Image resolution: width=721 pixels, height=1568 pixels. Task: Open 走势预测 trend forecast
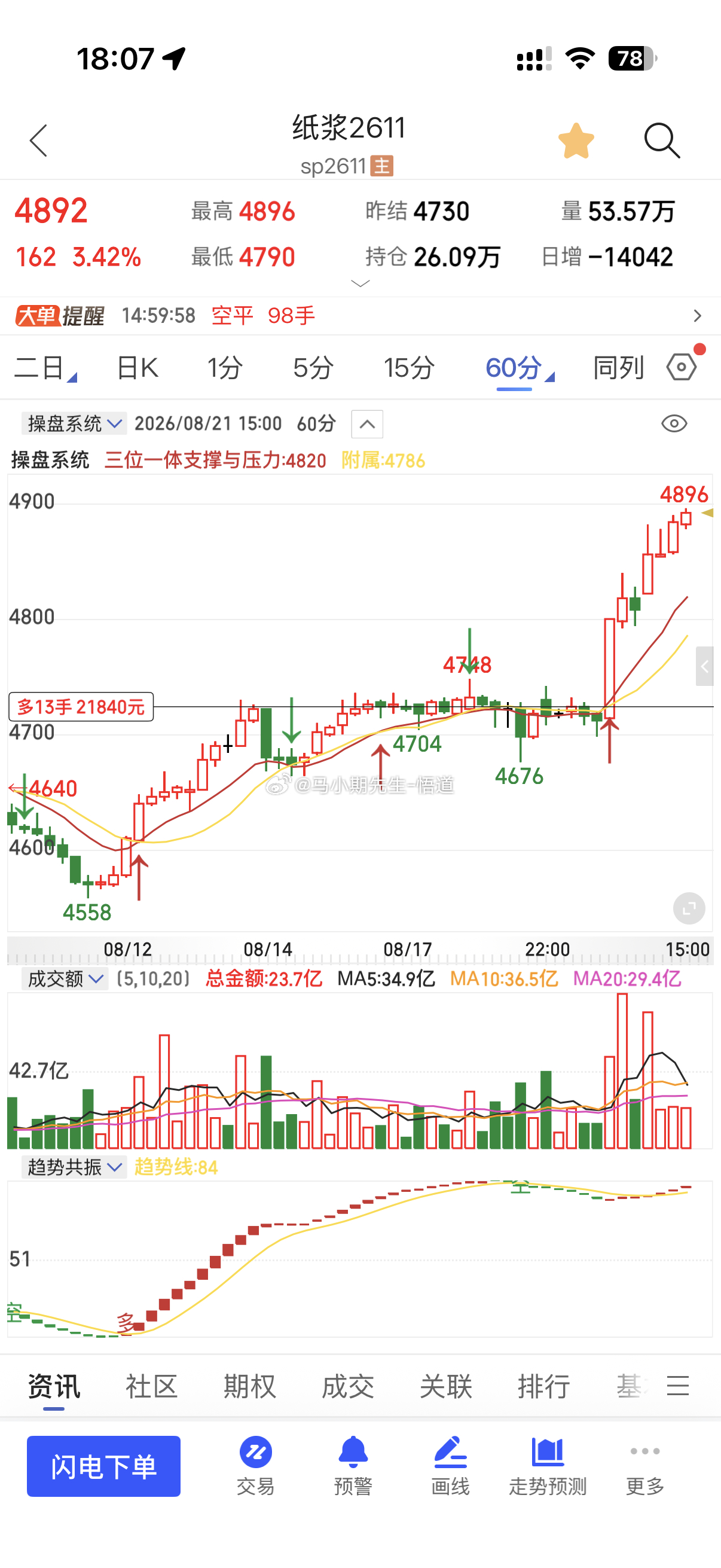pyautogui.click(x=548, y=1466)
